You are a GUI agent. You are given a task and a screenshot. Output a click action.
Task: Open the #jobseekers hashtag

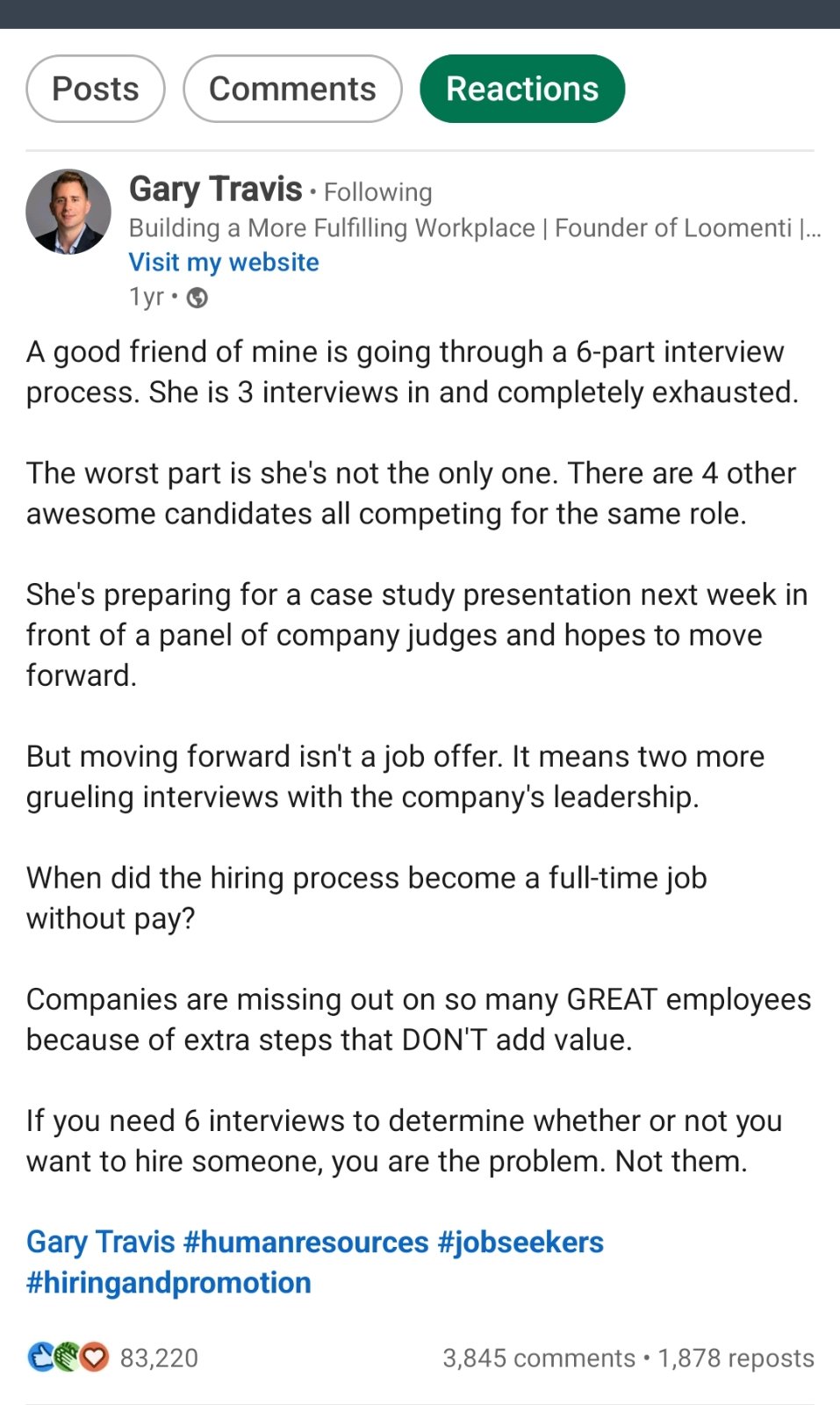tap(521, 1242)
